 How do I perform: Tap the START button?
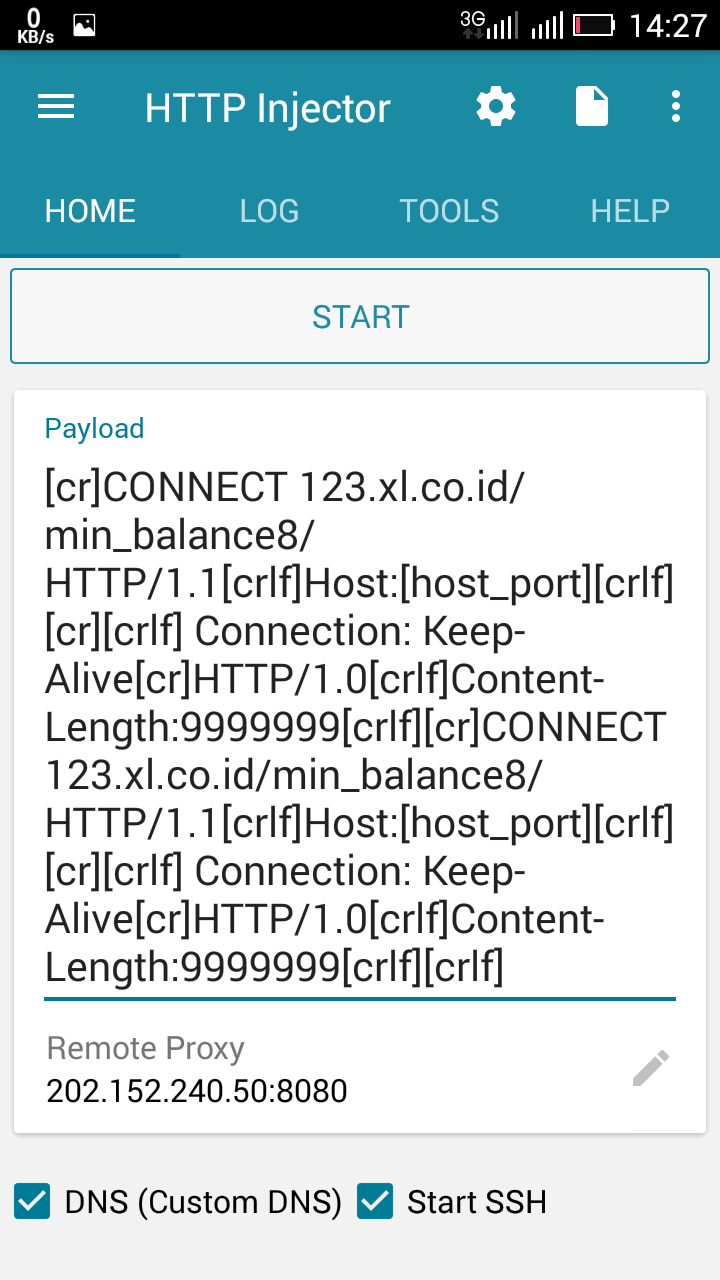click(x=360, y=317)
